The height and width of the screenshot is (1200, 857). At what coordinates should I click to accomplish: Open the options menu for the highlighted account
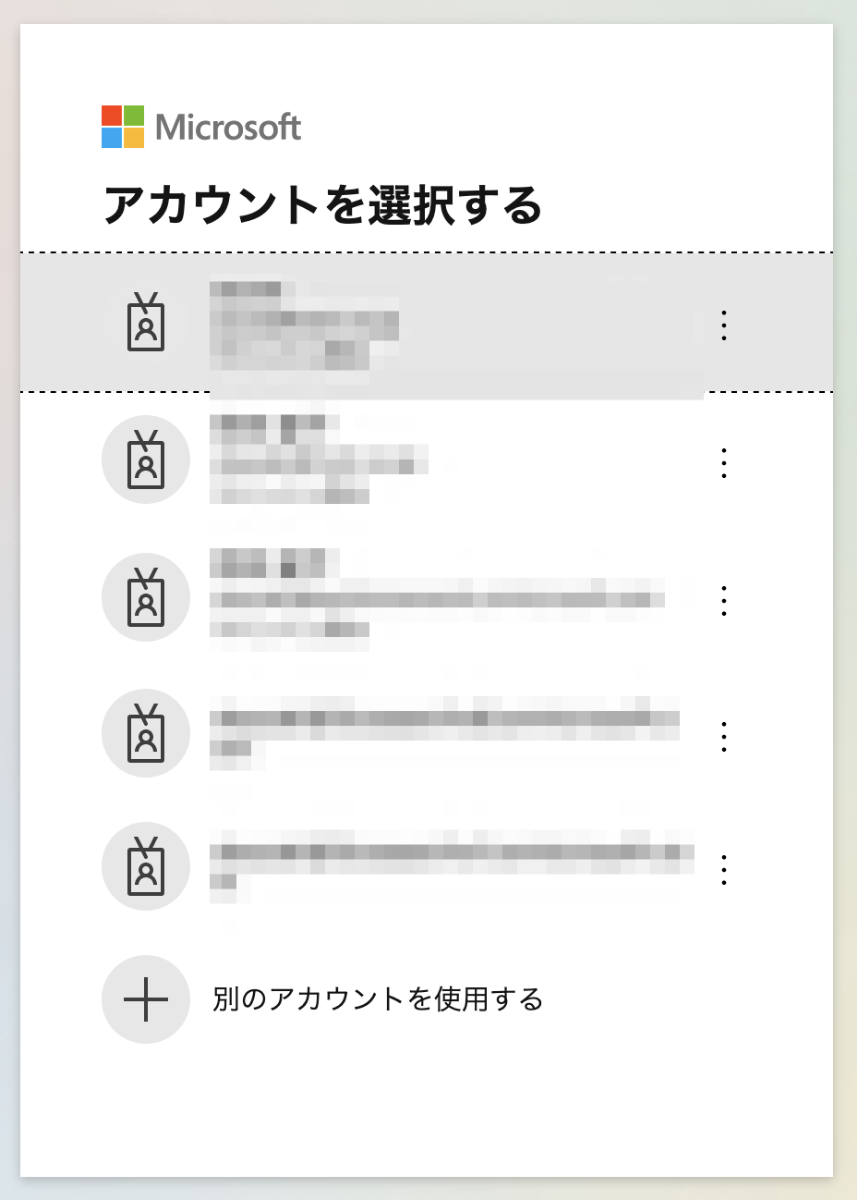coord(725,325)
